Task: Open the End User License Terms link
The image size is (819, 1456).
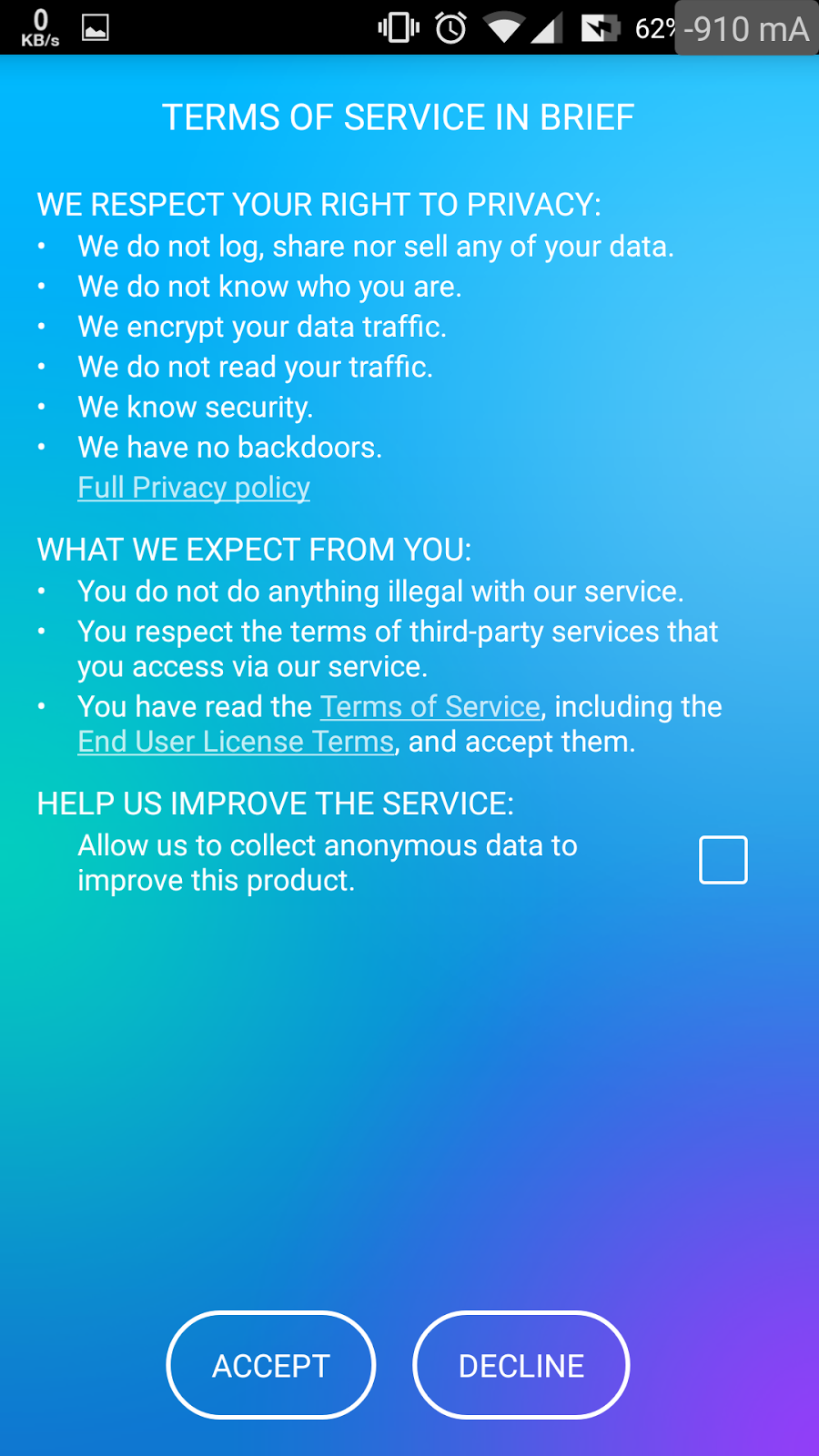Action: (236, 742)
